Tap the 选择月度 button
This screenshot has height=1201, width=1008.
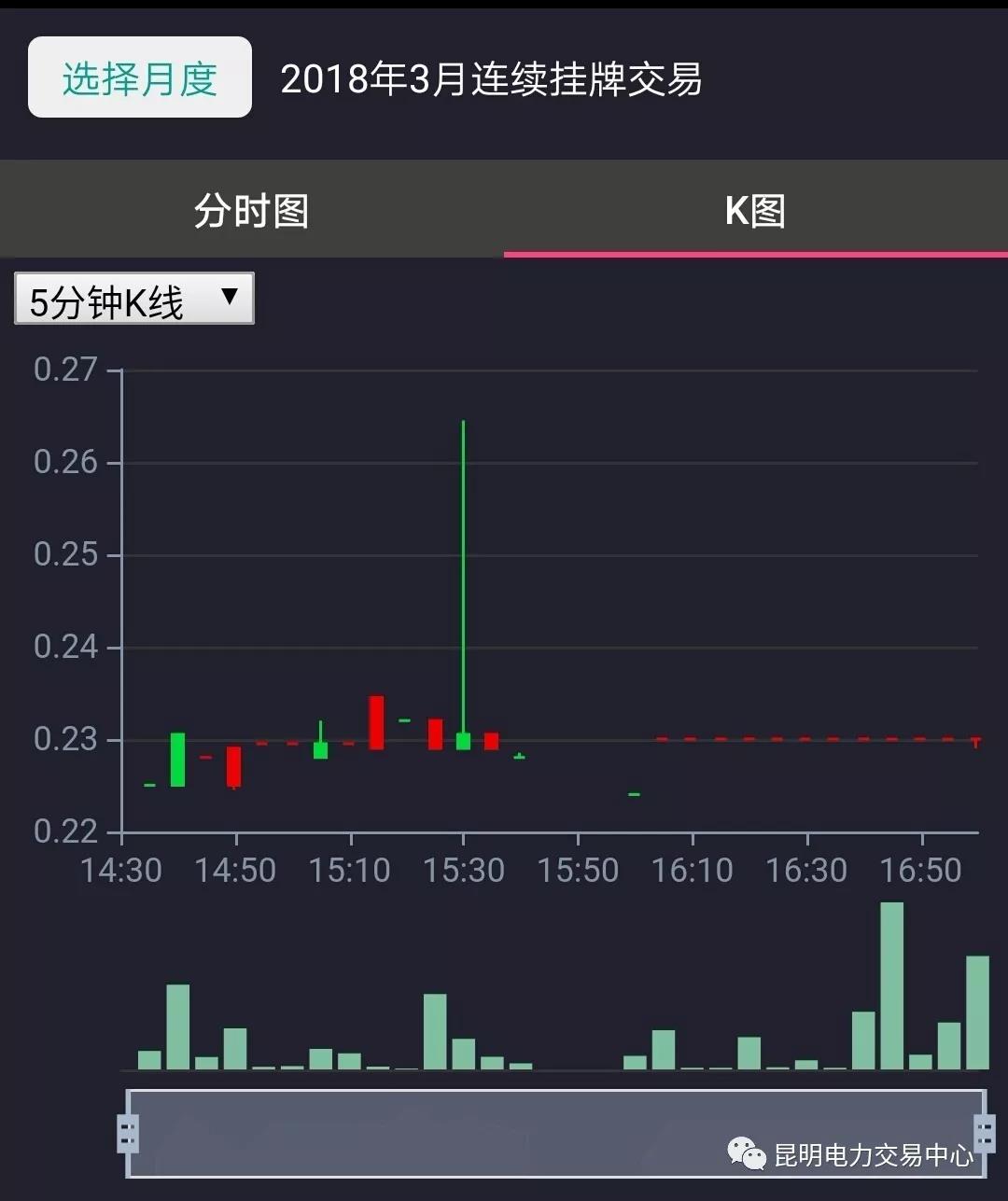[140, 77]
